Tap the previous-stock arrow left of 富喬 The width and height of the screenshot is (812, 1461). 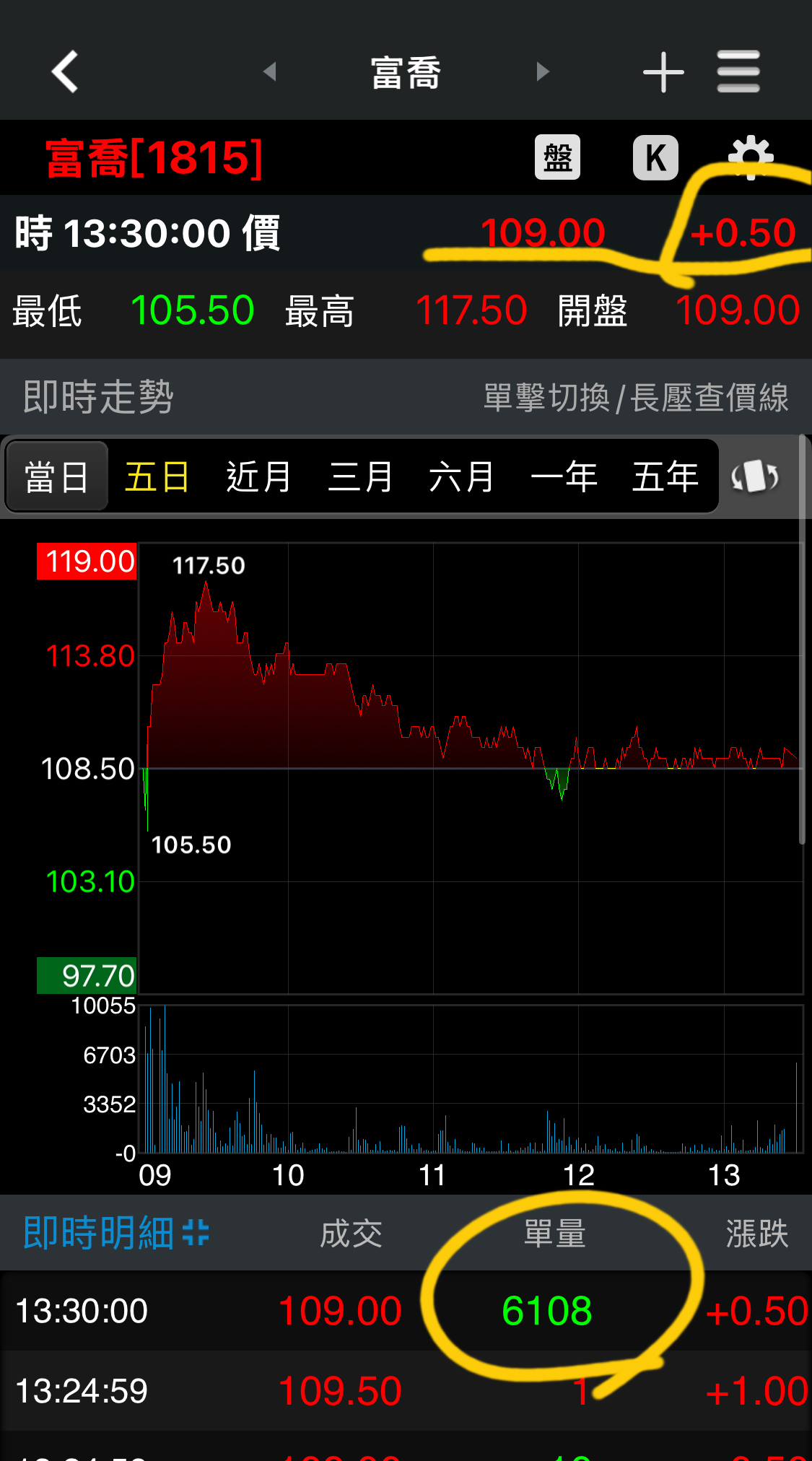pos(270,71)
